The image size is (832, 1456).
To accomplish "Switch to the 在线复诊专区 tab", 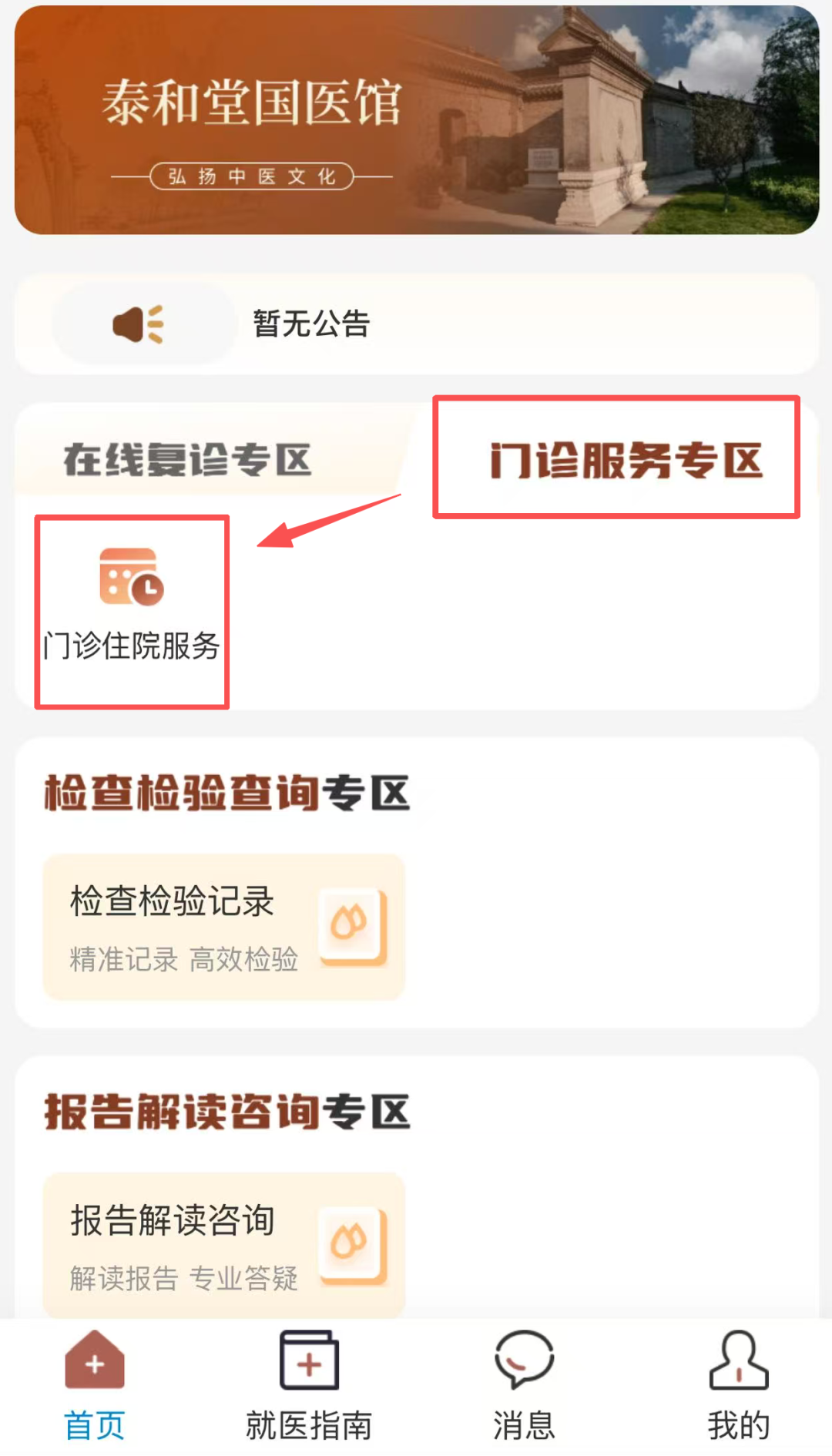I will pyautogui.click(x=187, y=460).
